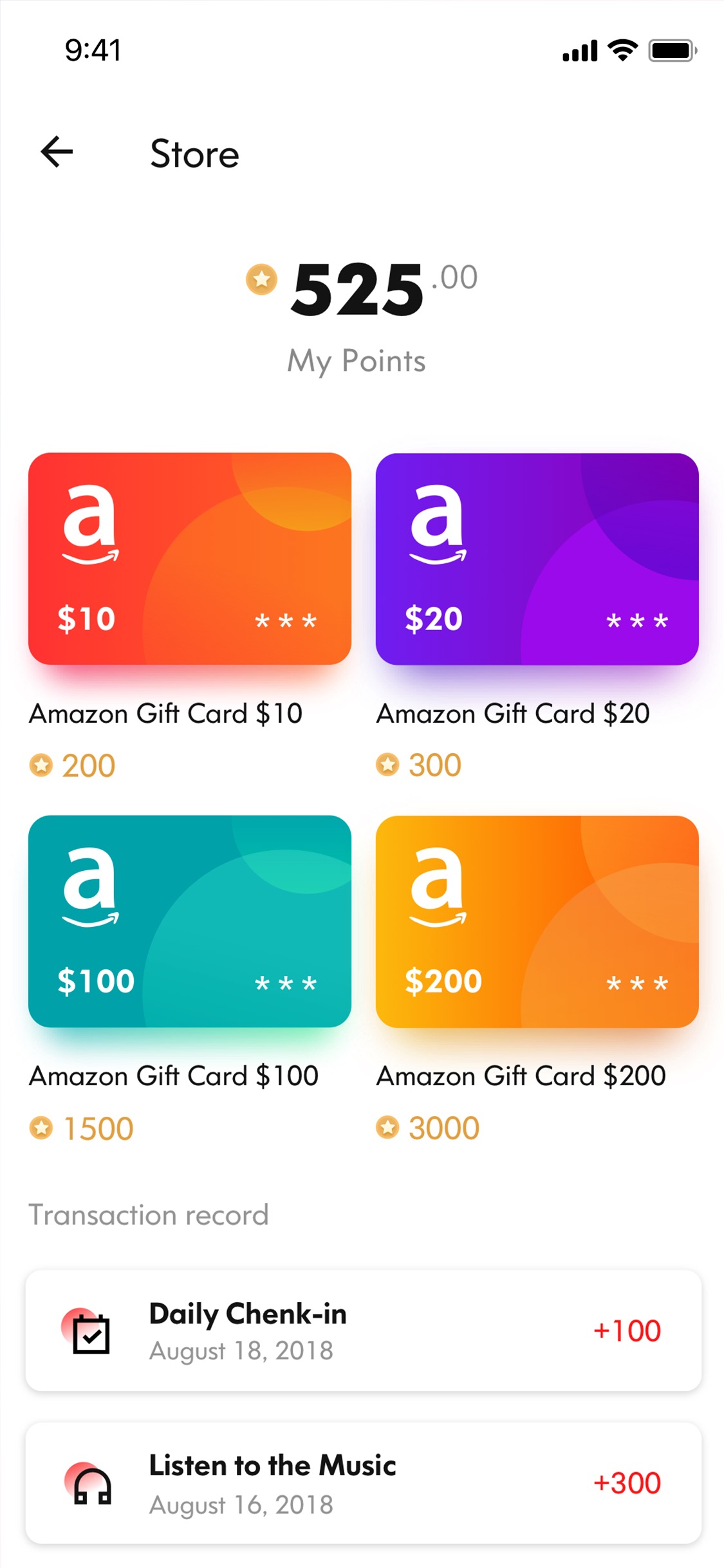
Task: Go back from the Store screen
Action: 57,153
